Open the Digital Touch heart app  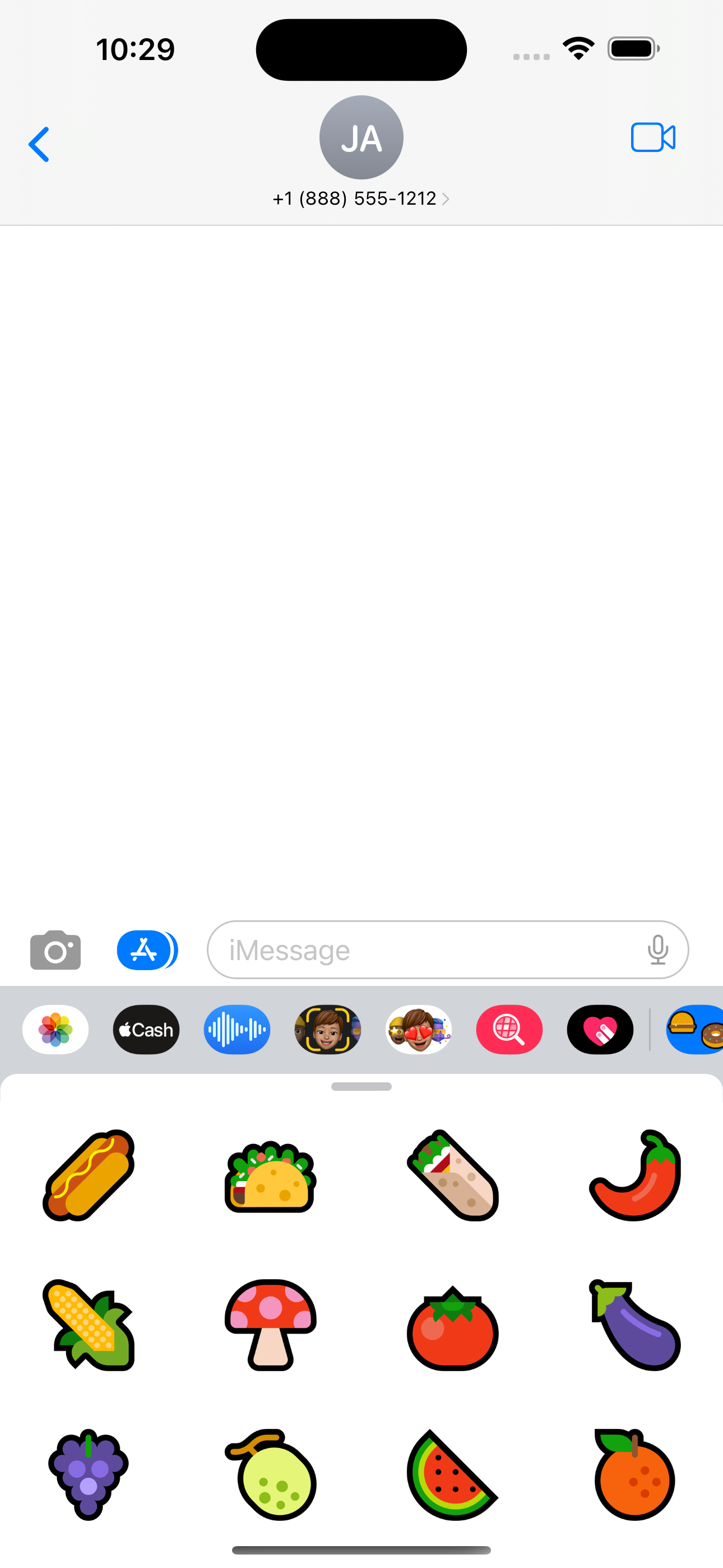(600, 1029)
